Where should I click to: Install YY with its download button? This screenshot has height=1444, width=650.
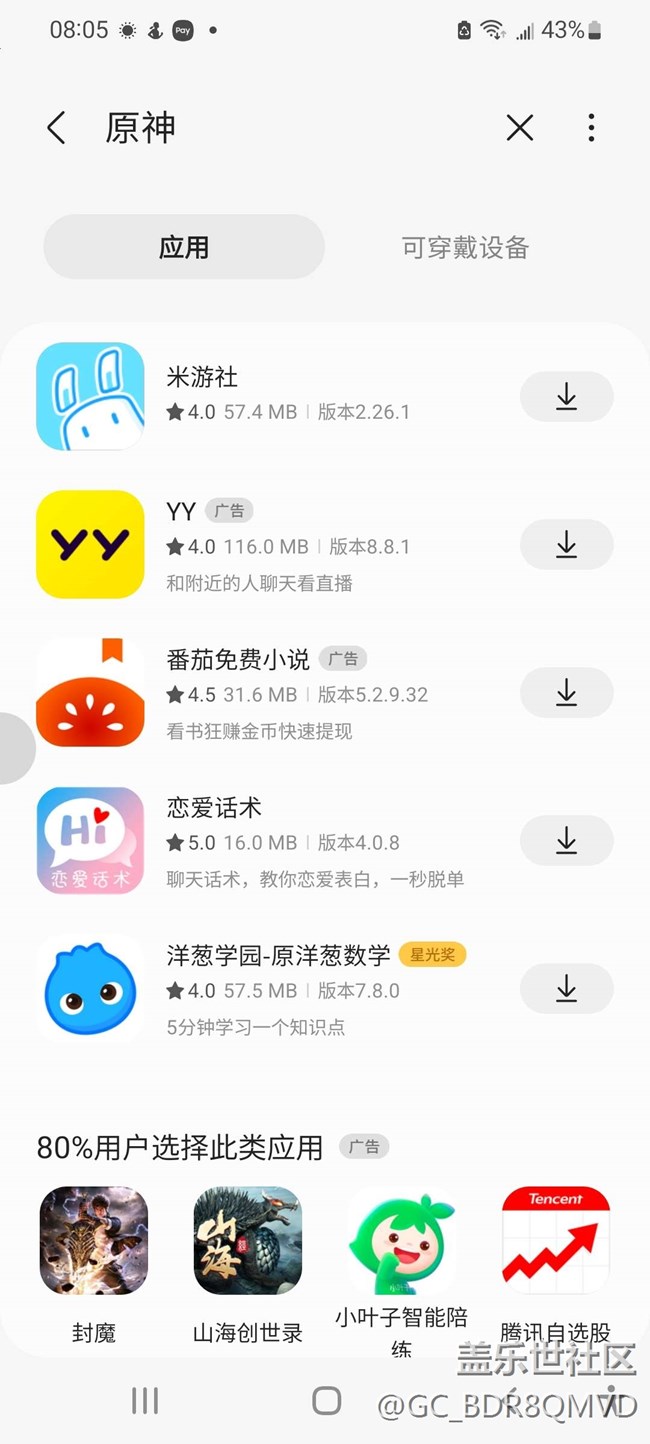point(566,545)
